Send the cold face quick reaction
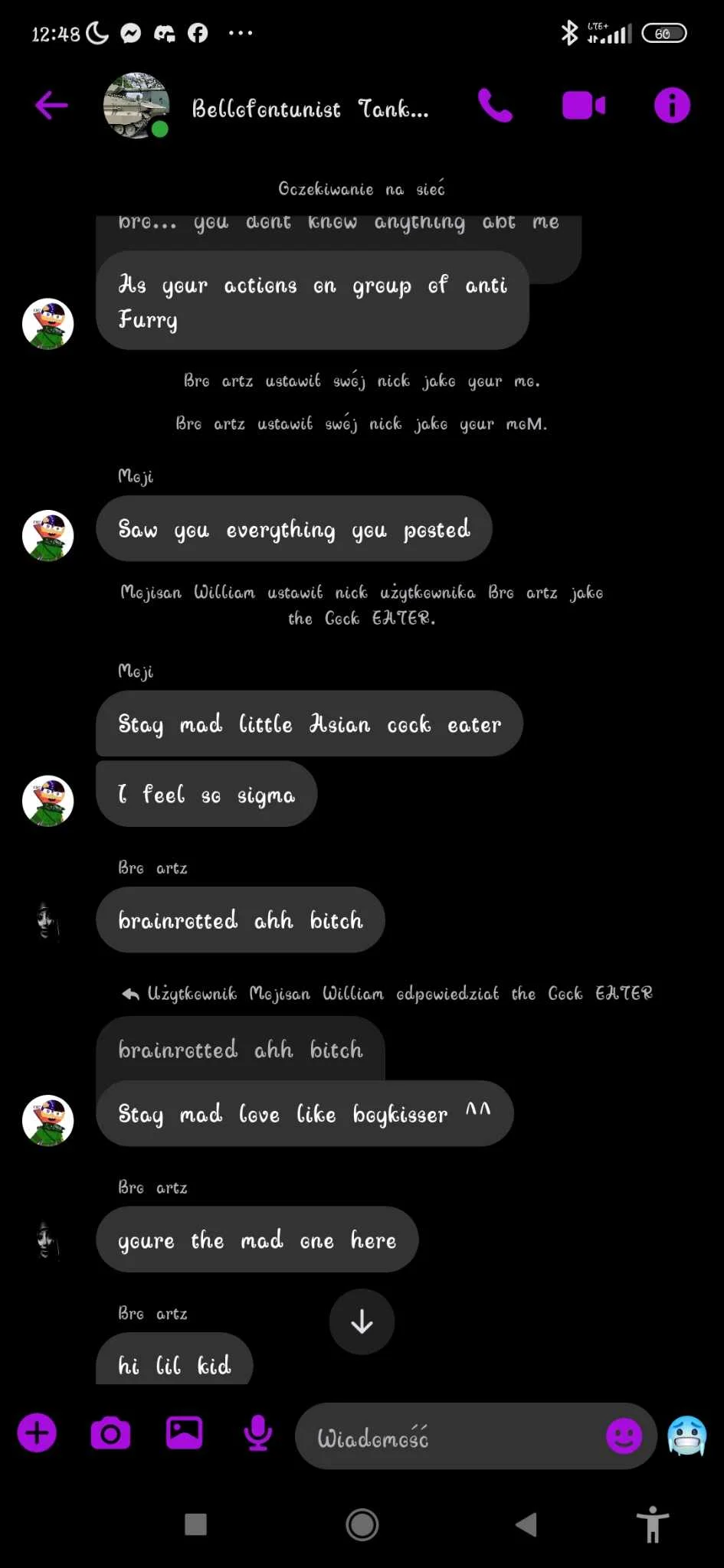The height and width of the screenshot is (1568, 724). point(687,1435)
